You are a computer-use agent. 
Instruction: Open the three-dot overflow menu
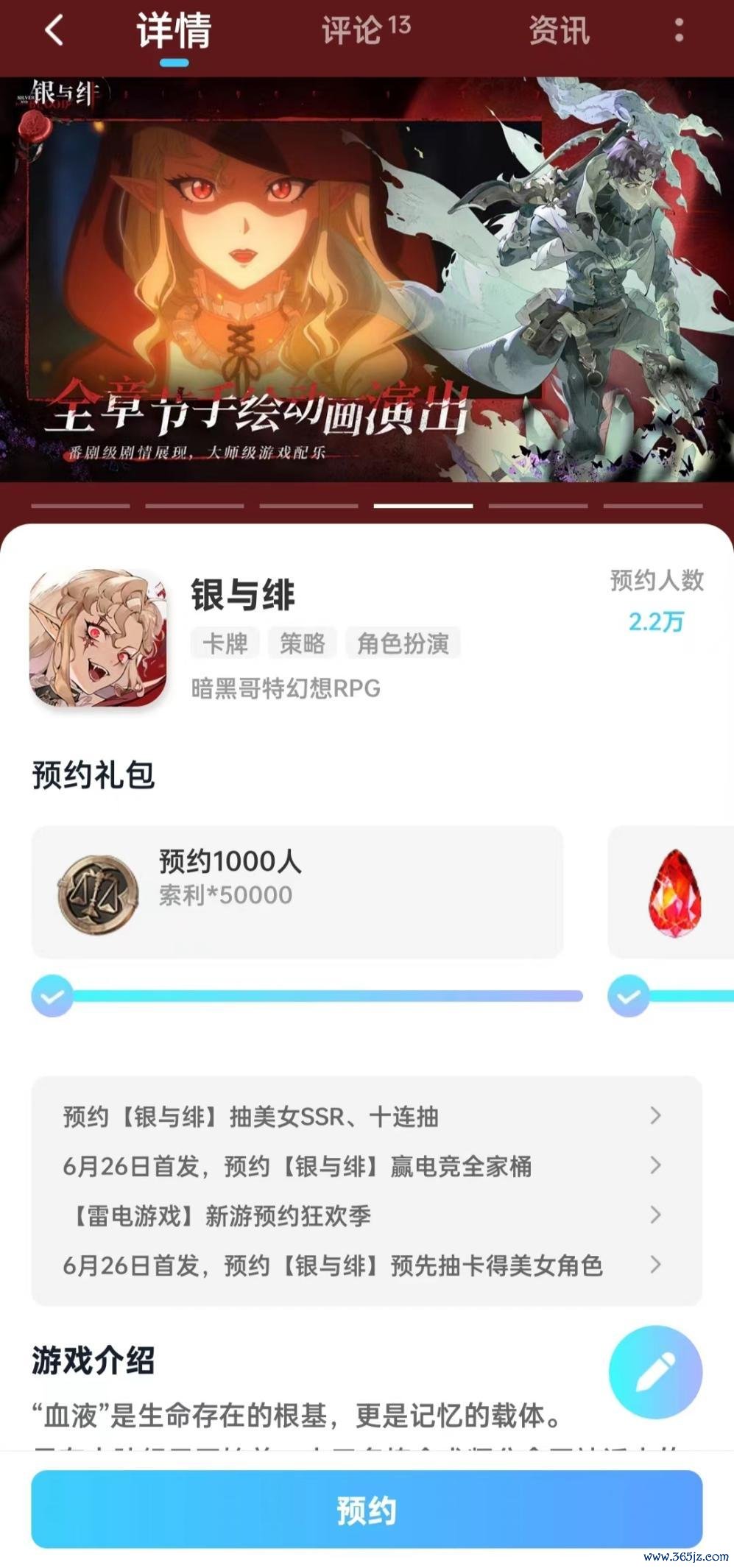[x=679, y=31]
